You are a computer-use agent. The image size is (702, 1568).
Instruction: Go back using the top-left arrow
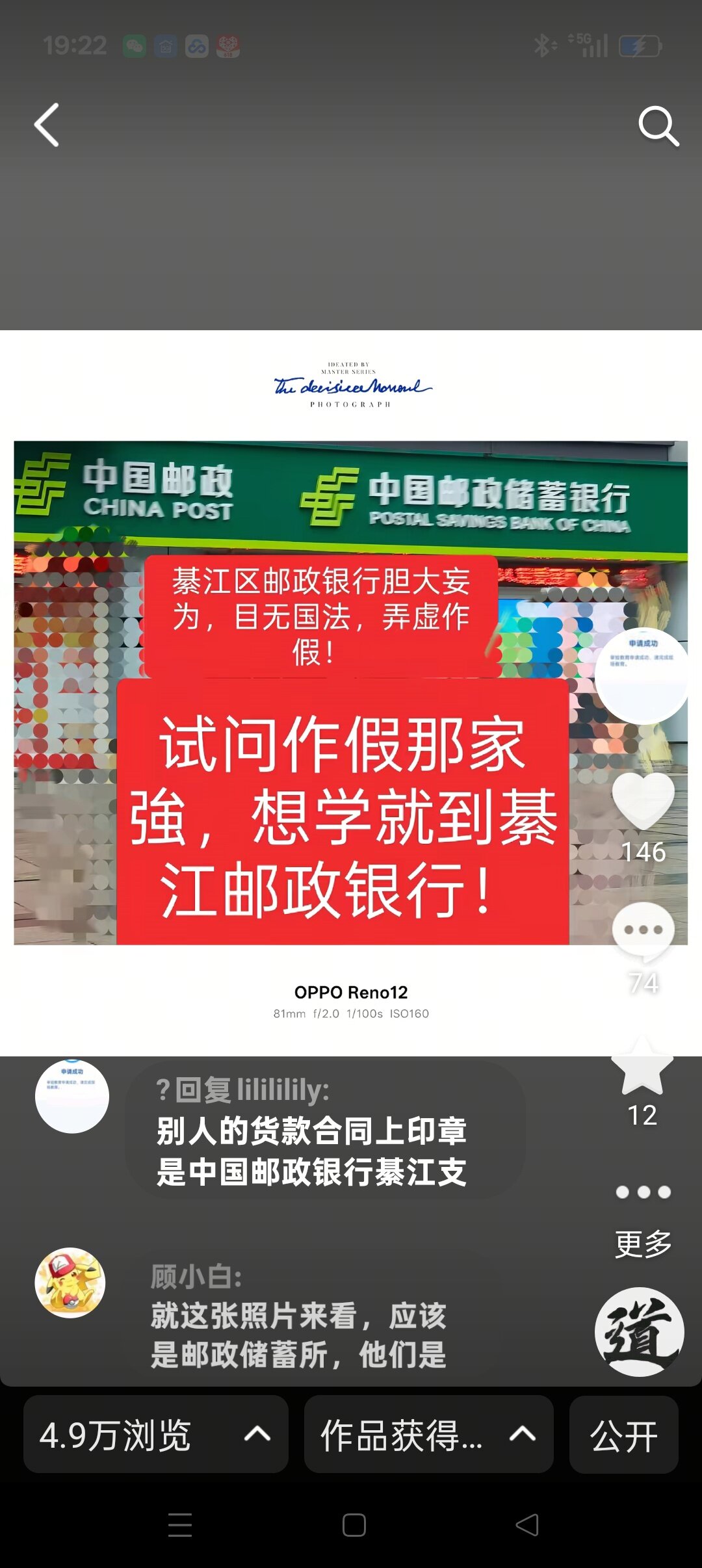47,125
